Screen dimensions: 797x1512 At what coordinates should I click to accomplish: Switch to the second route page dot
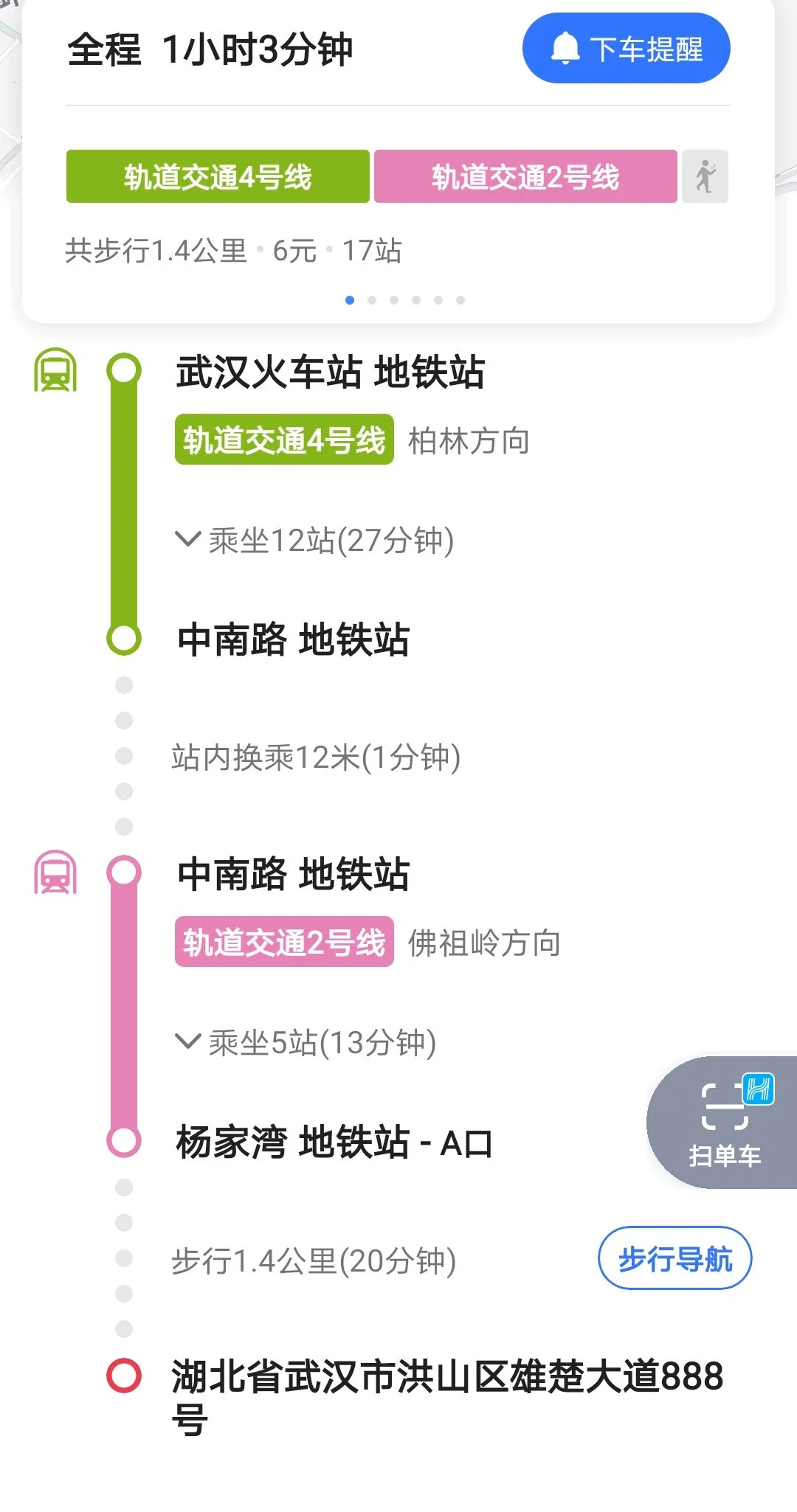point(373,300)
